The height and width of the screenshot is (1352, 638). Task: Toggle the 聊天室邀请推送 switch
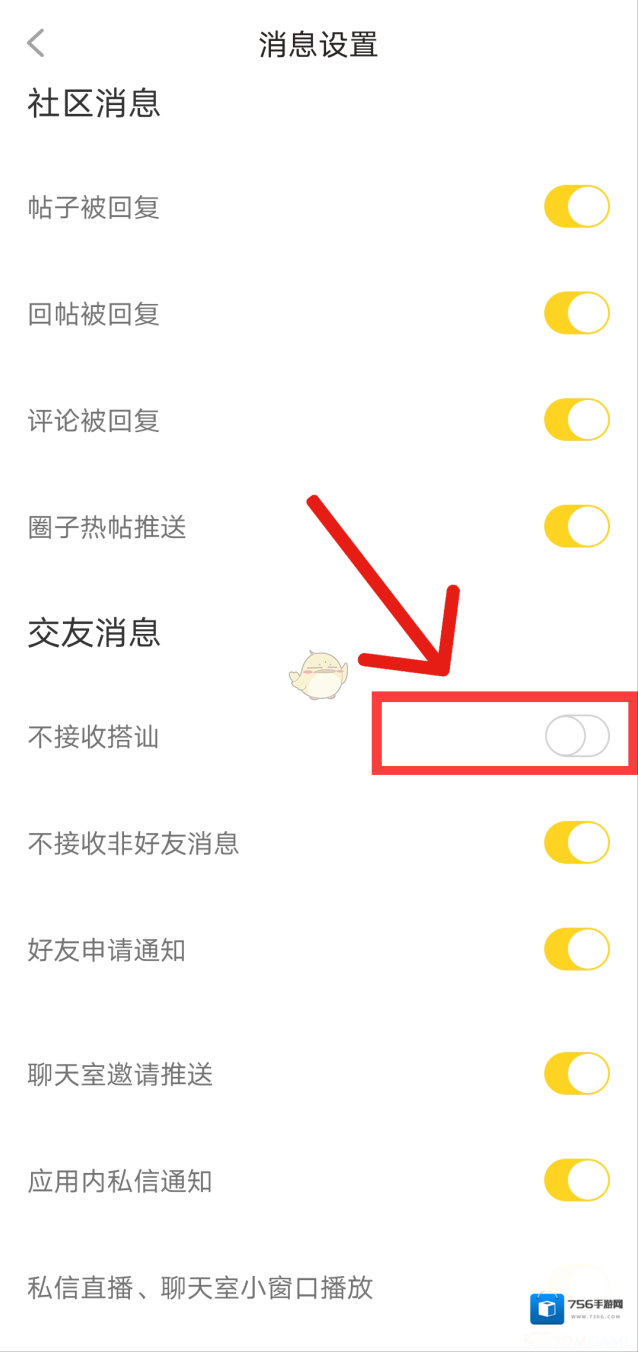[x=576, y=1074]
